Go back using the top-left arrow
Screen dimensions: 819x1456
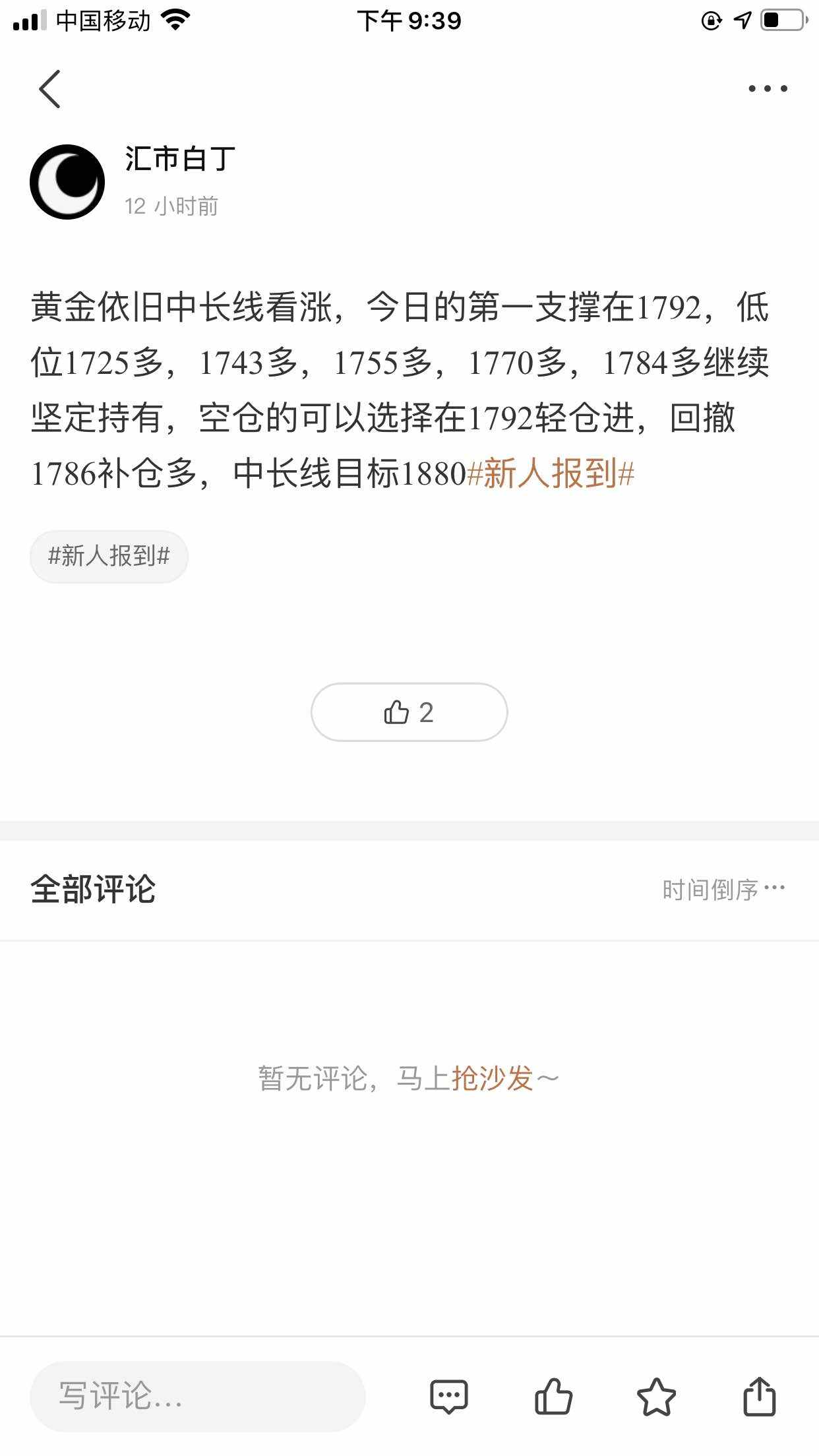(x=49, y=89)
